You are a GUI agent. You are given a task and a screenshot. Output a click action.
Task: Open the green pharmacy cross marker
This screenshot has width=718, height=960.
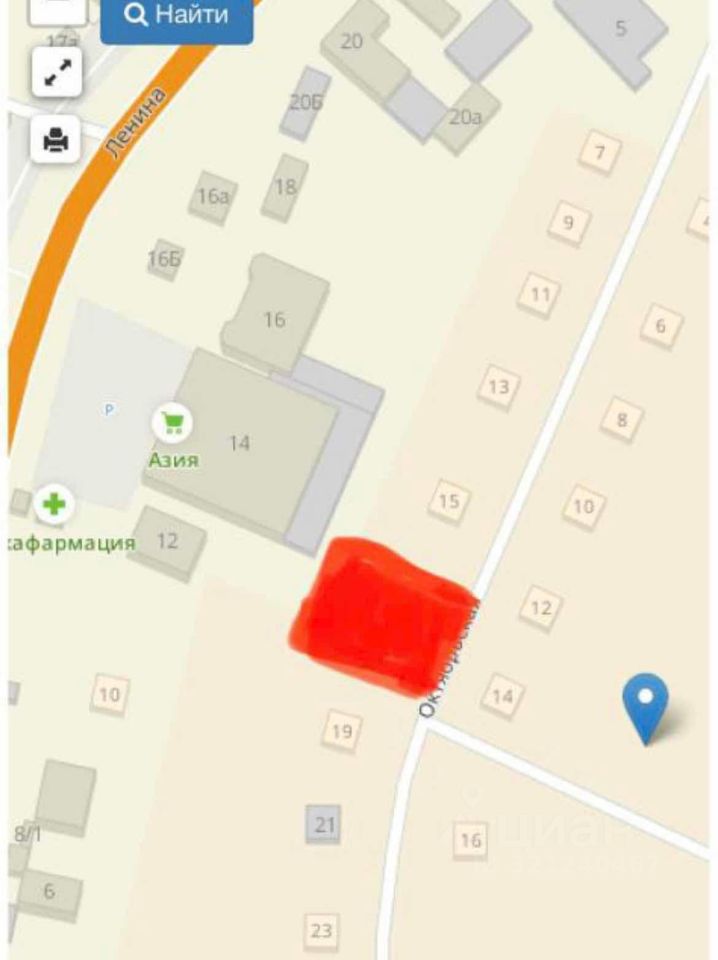(54, 505)
